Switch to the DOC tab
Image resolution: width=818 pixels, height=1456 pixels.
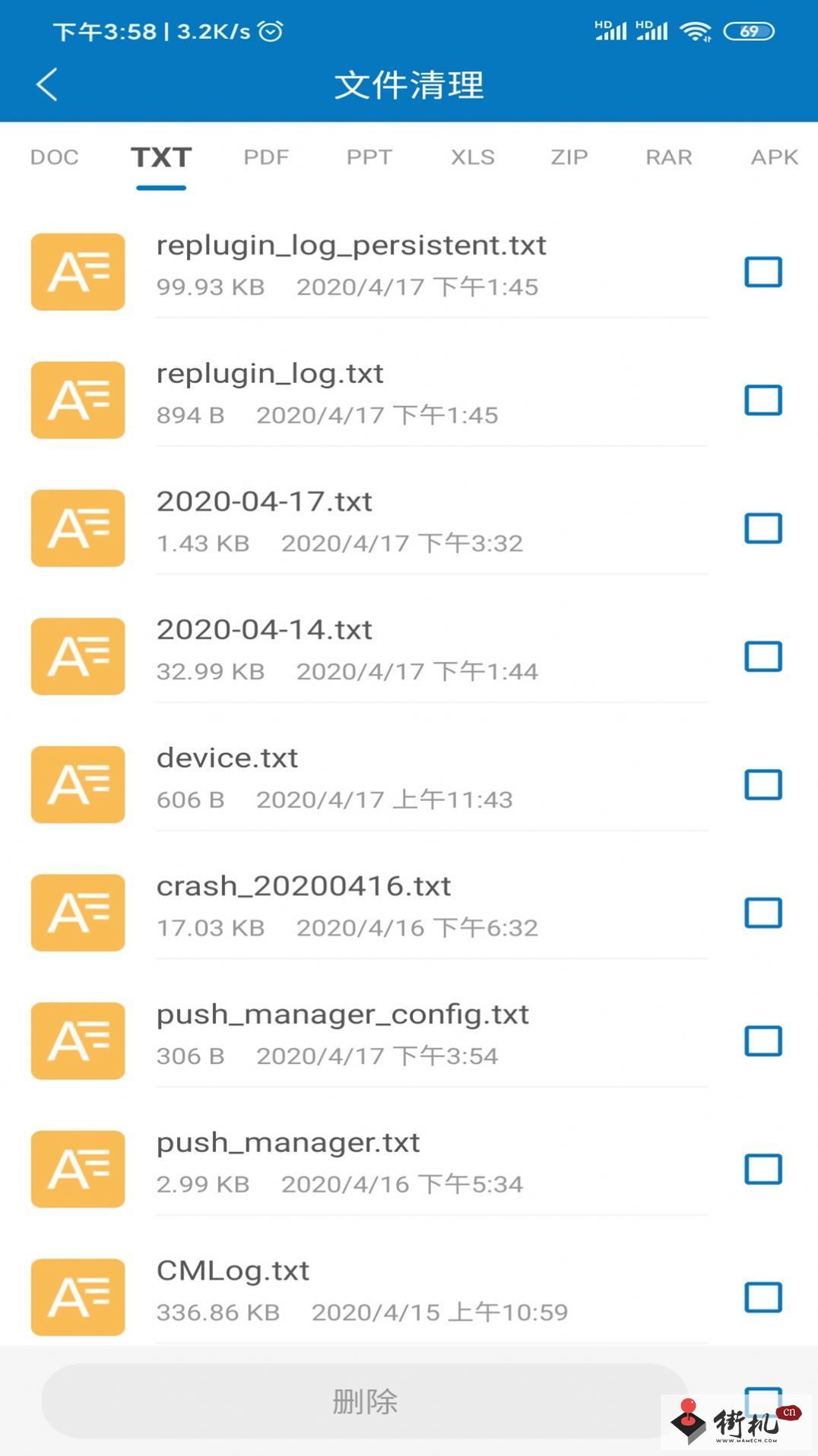click(x=55, y=157)
